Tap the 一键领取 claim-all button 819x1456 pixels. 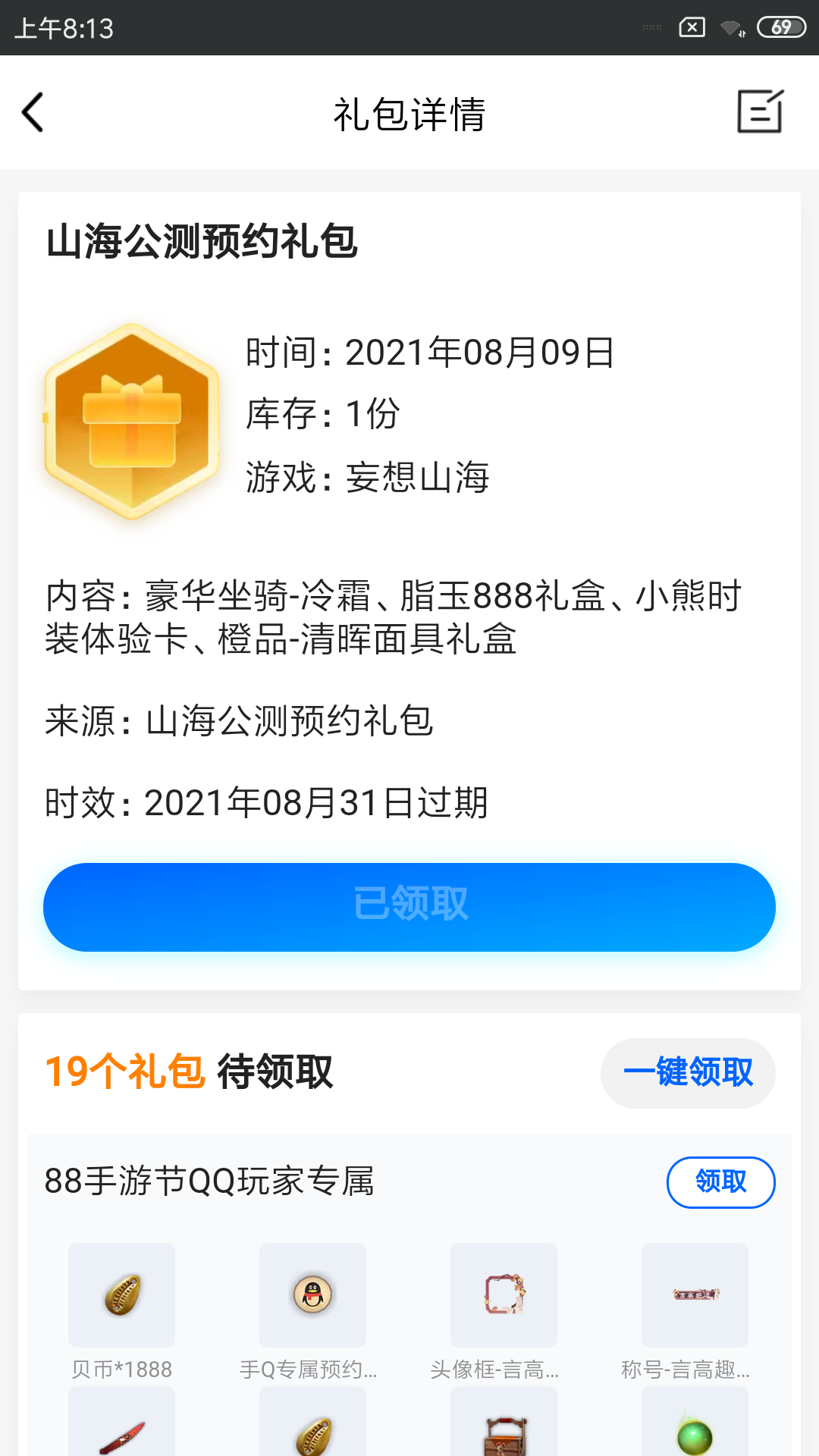coord(688,1073)
